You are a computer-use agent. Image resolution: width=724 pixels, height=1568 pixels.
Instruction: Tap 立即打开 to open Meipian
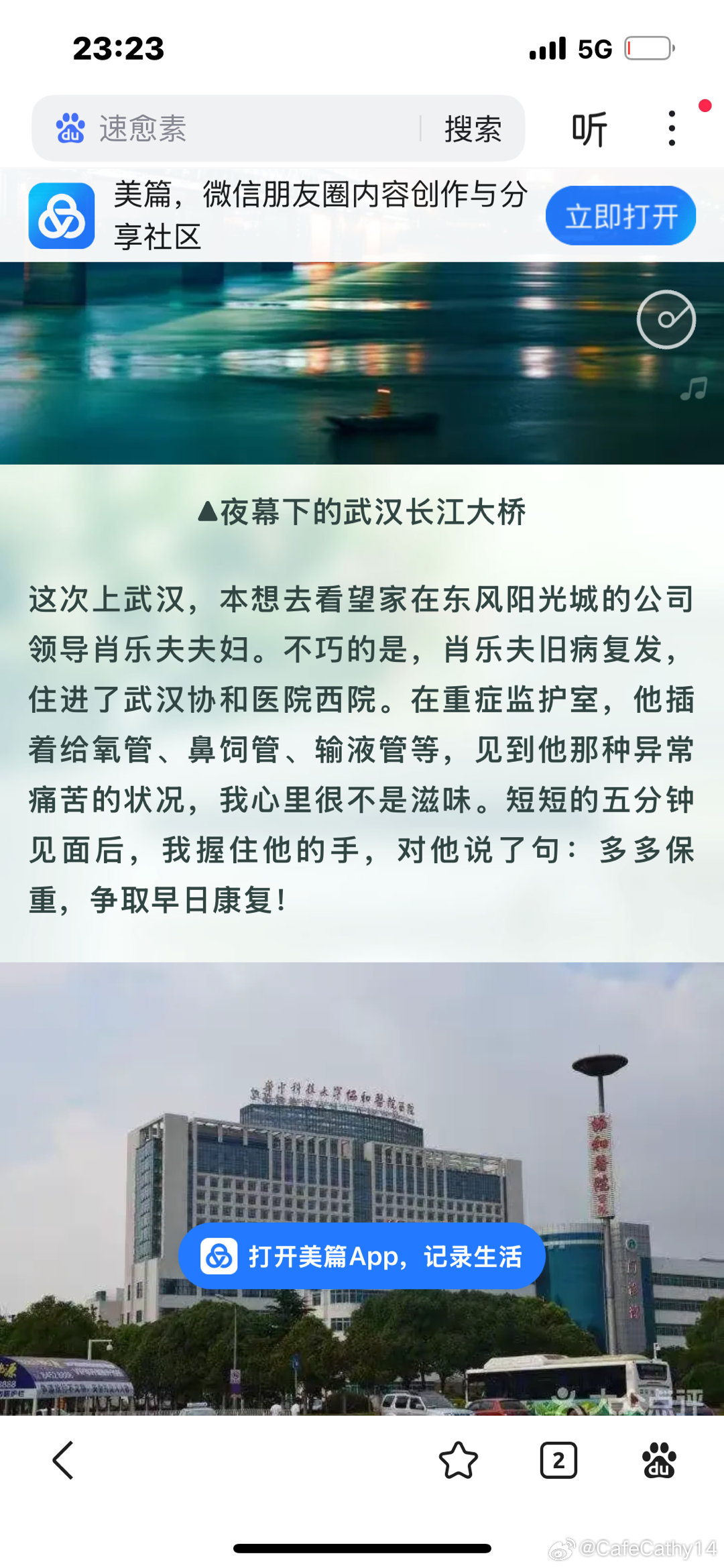click(621, 215)
